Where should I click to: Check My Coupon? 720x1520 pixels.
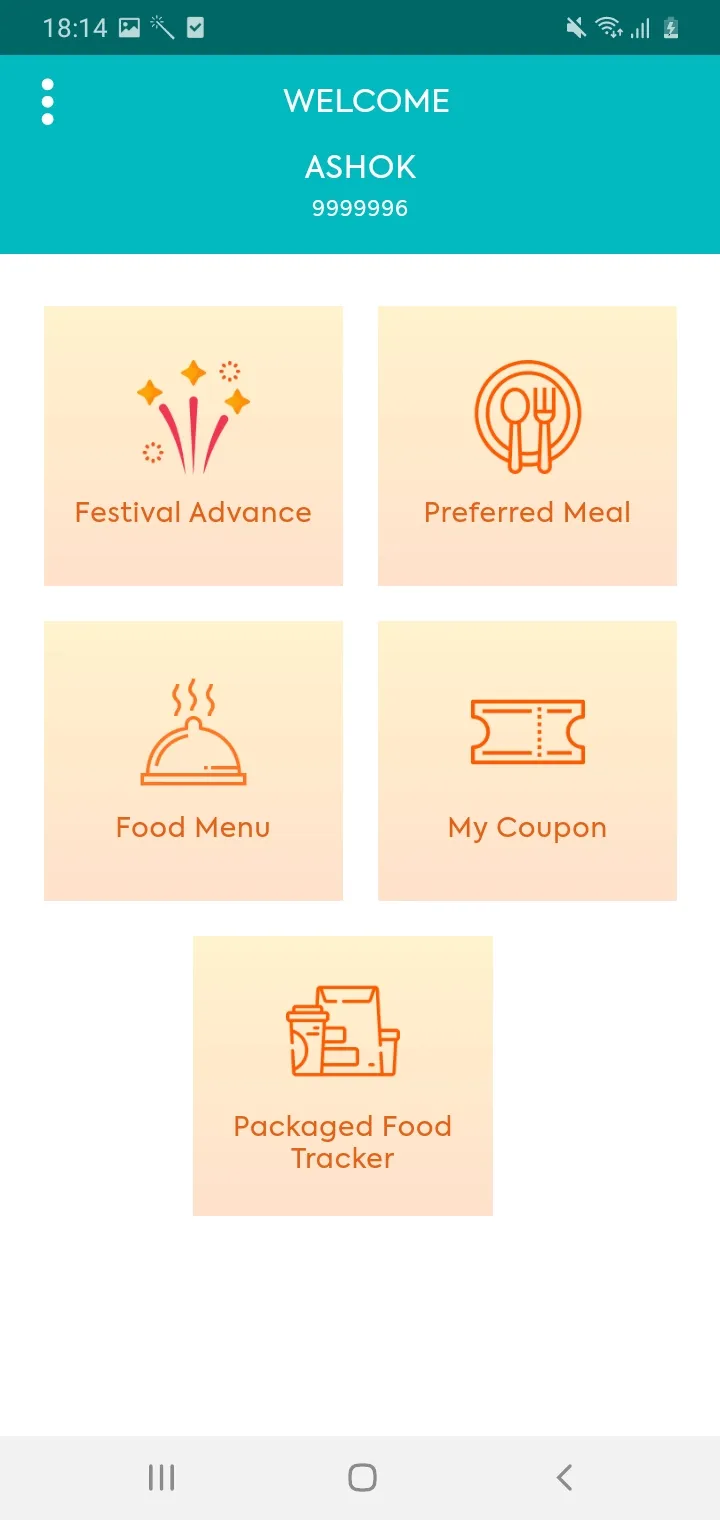(526, 760)
